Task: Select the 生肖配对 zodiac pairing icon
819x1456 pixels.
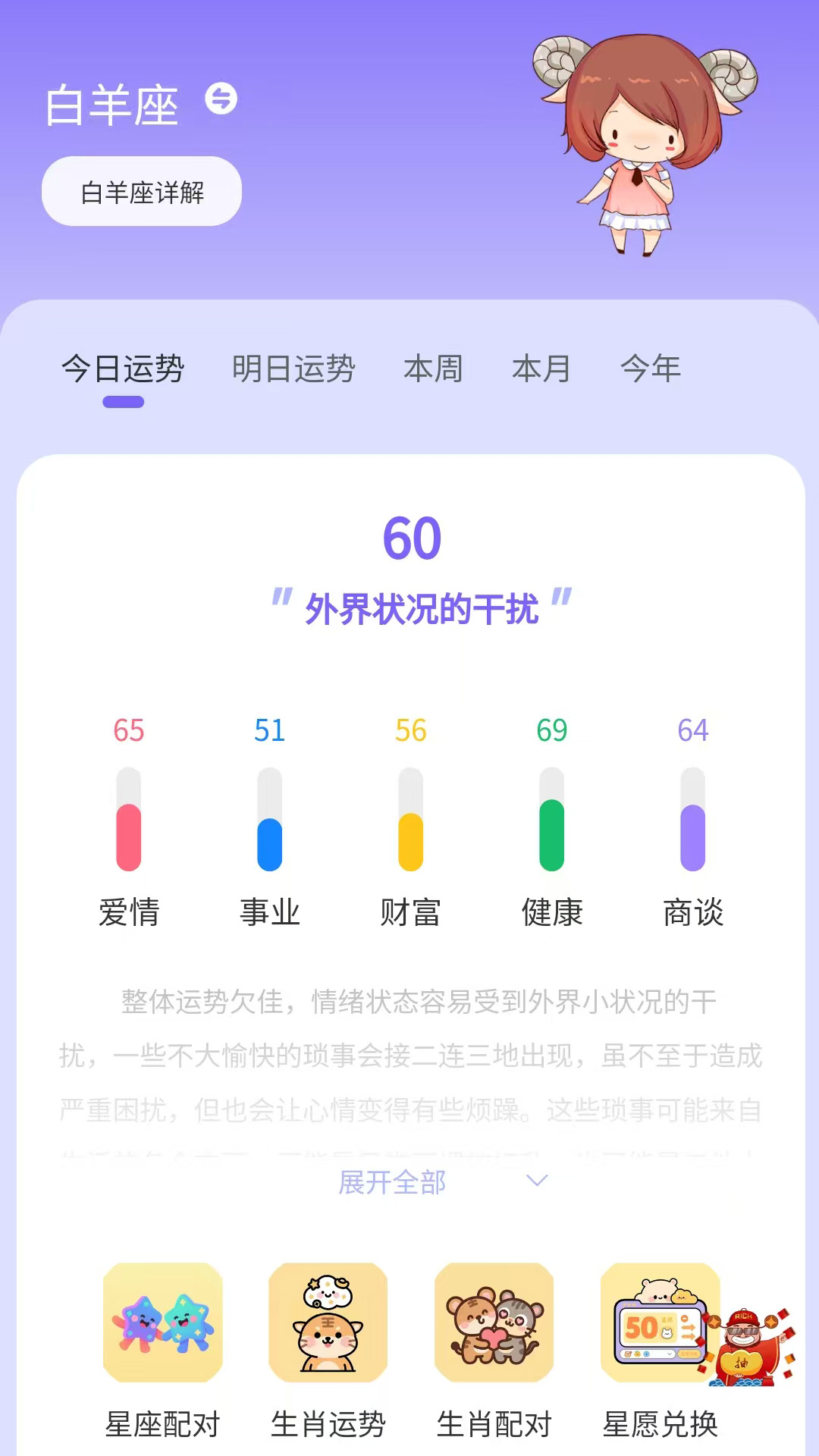Action: pyautogui.click(x=494, y=1323)
